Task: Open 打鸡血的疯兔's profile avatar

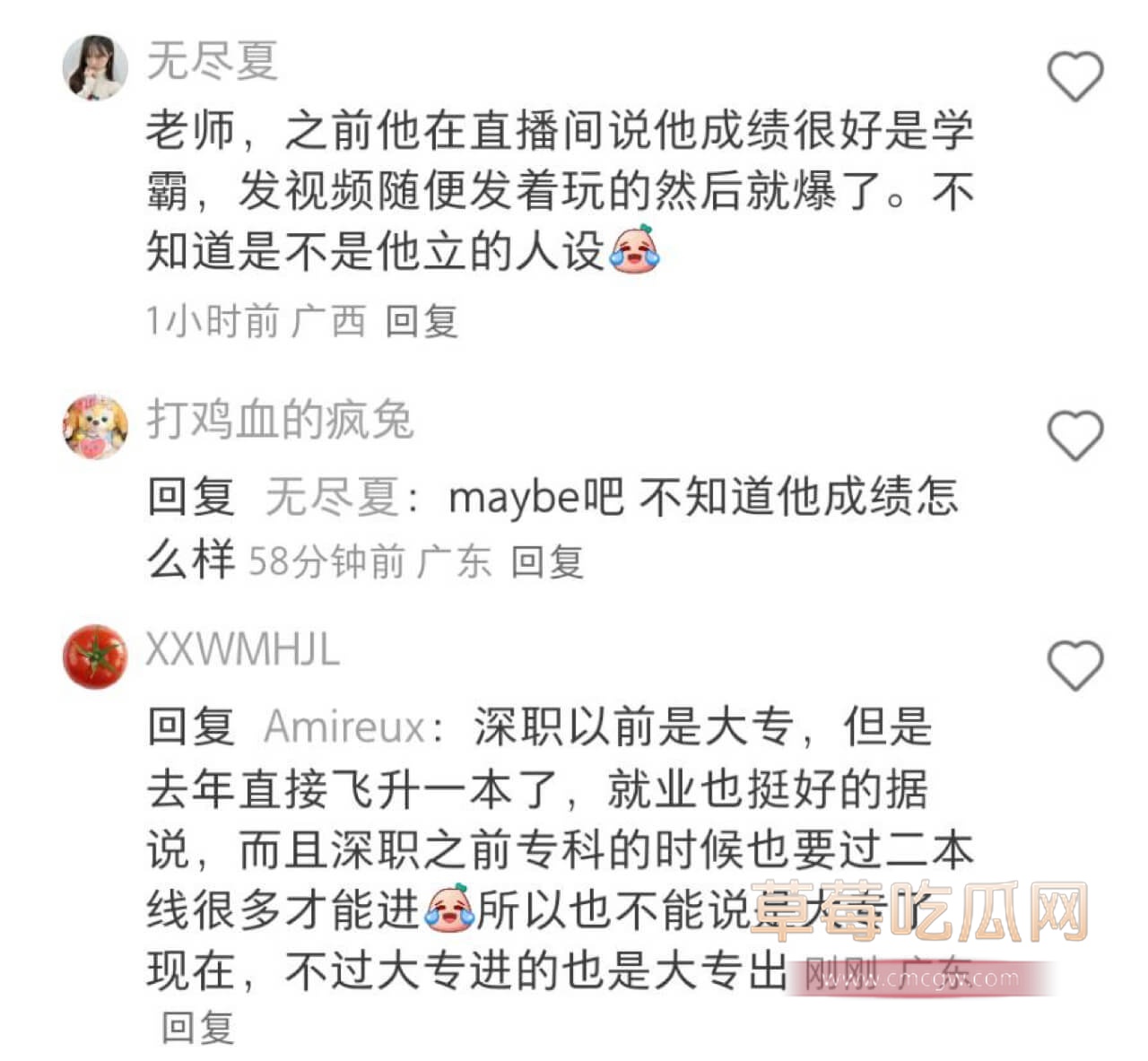Action: (95, 426)
